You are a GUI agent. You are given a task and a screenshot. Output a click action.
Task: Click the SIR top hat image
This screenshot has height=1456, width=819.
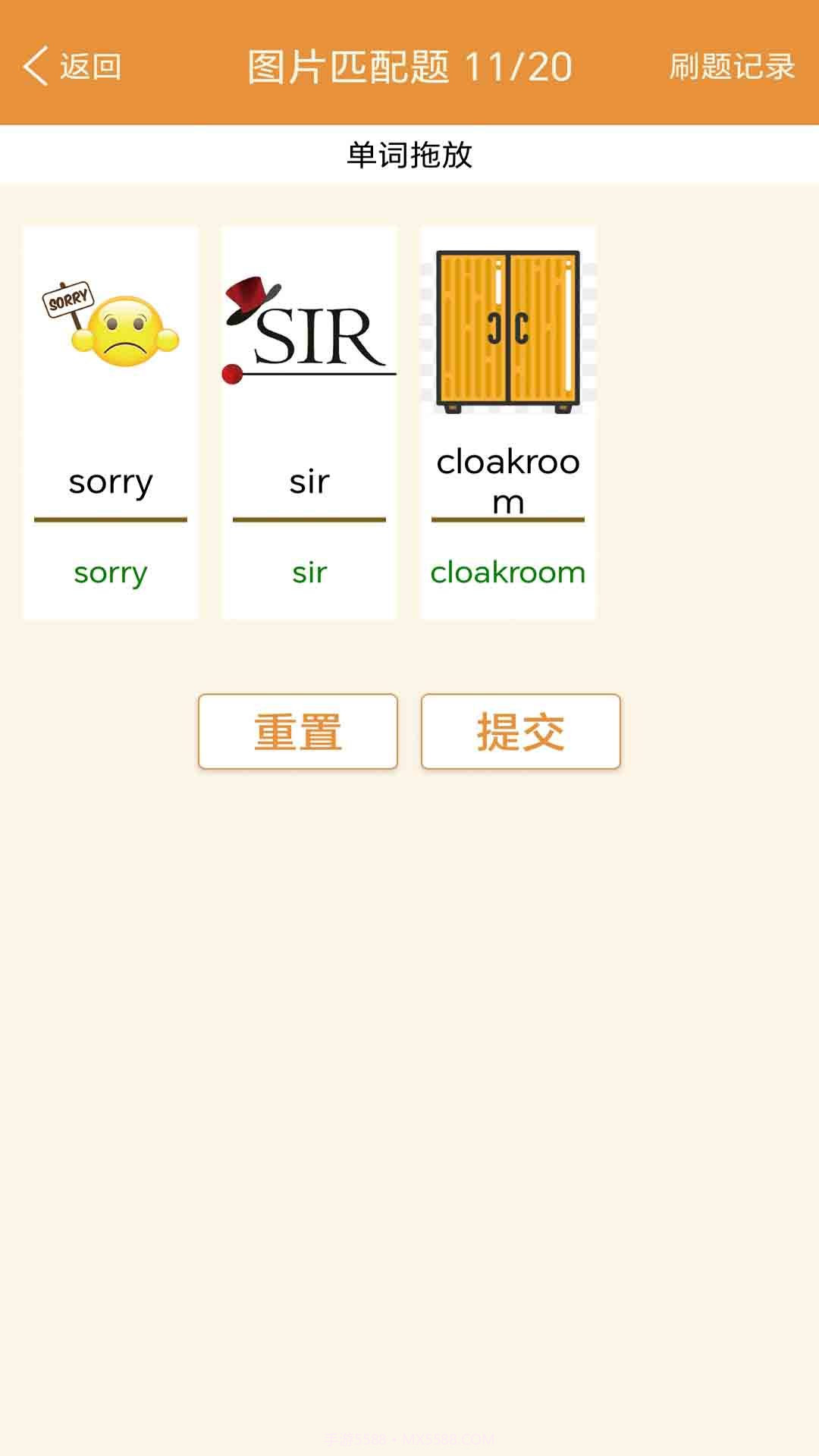pyautogui.click(x=306, y=326)
